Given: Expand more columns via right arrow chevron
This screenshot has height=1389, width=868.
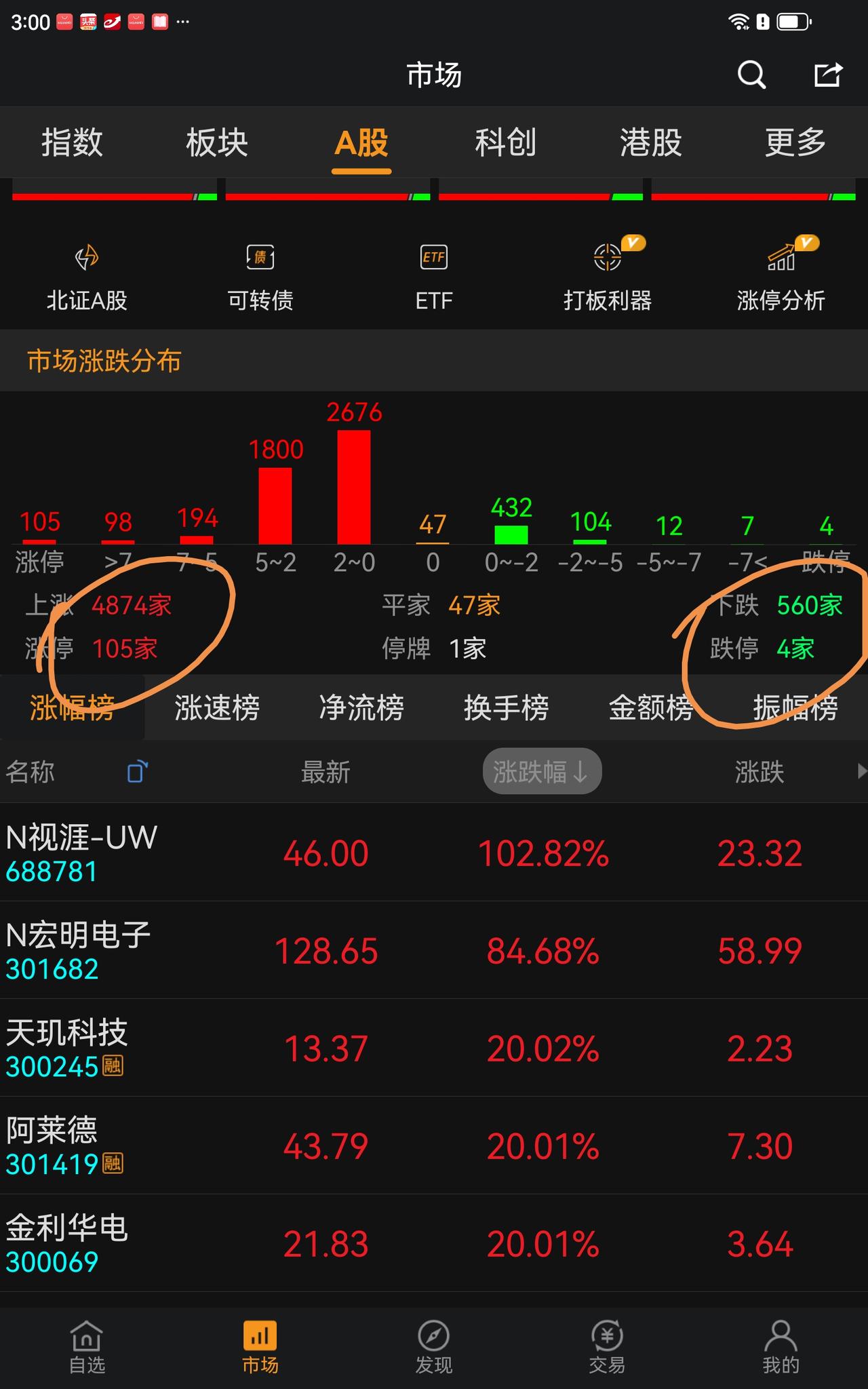Looking at the screenshot, I should pos(861,771).
